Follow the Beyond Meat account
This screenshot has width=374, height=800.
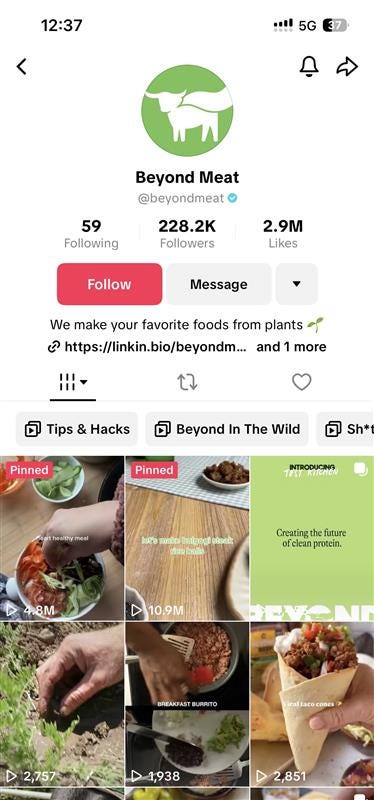click(109, 284)
